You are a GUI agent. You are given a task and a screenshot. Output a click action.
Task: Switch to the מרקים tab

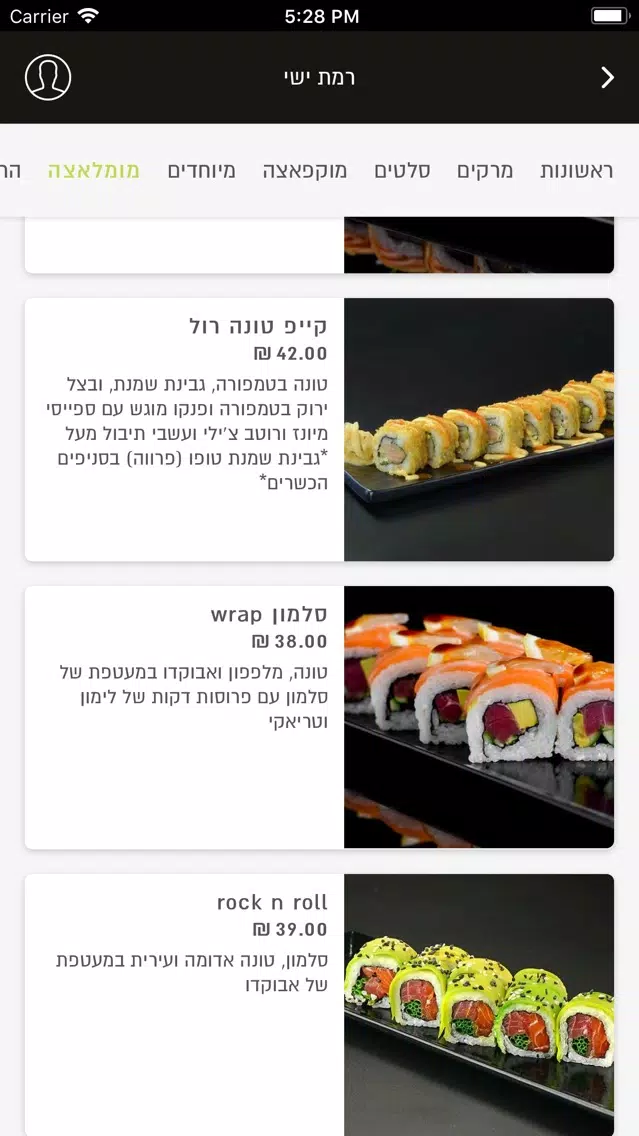[485, 171]
